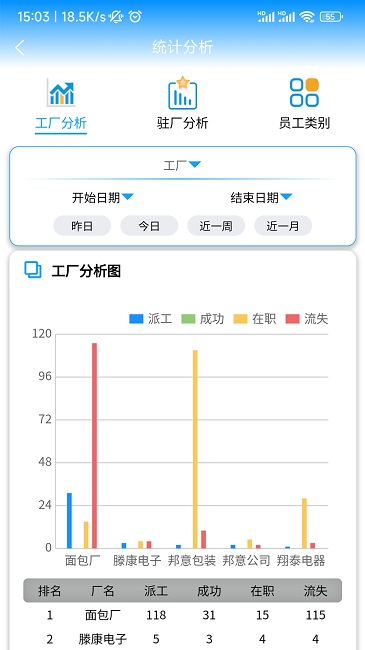Filter by 今日
The height and width of the screenshot is (650, 365).
(149, 226)
